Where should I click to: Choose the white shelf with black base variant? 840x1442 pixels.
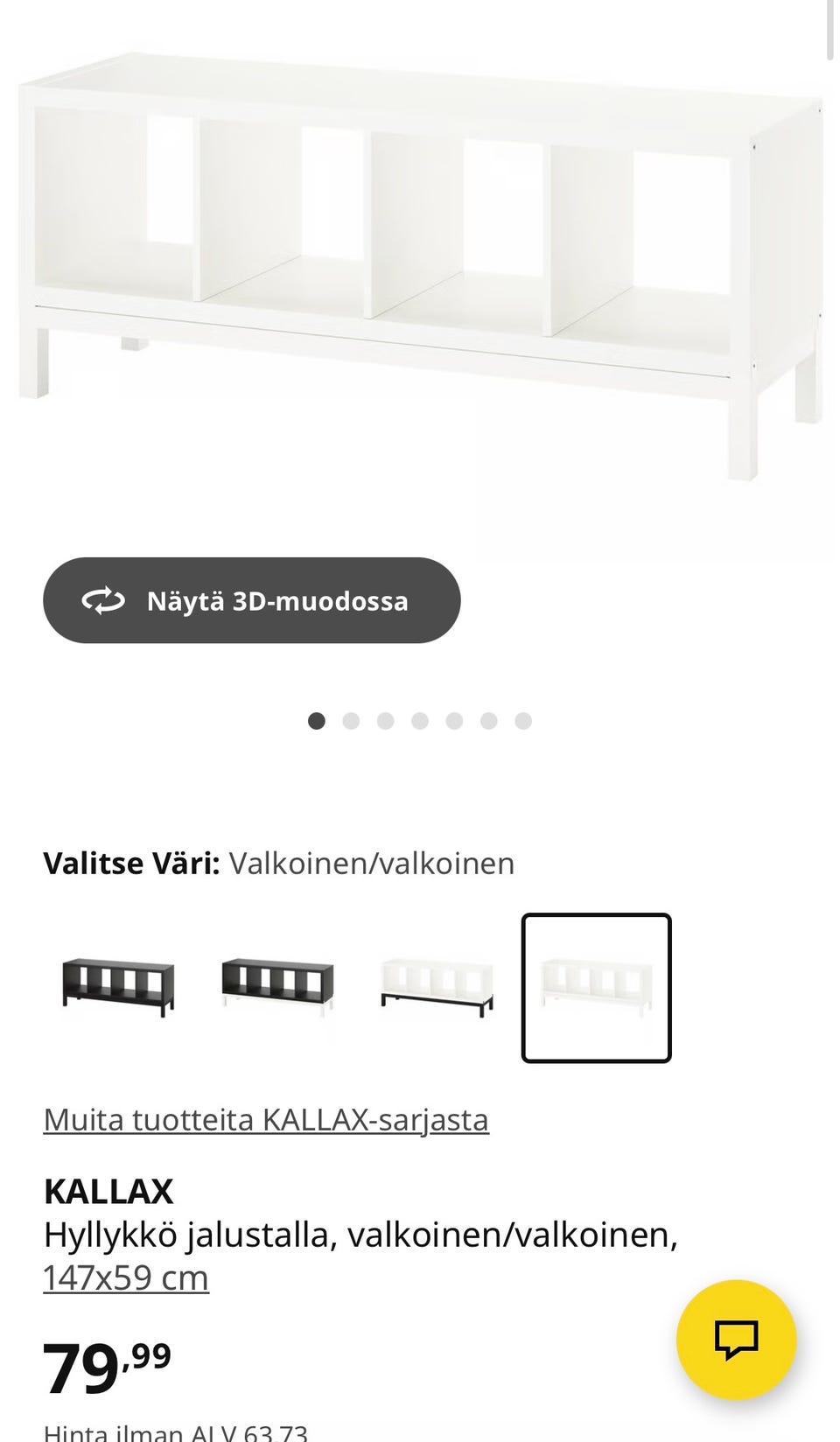point(437,987)
